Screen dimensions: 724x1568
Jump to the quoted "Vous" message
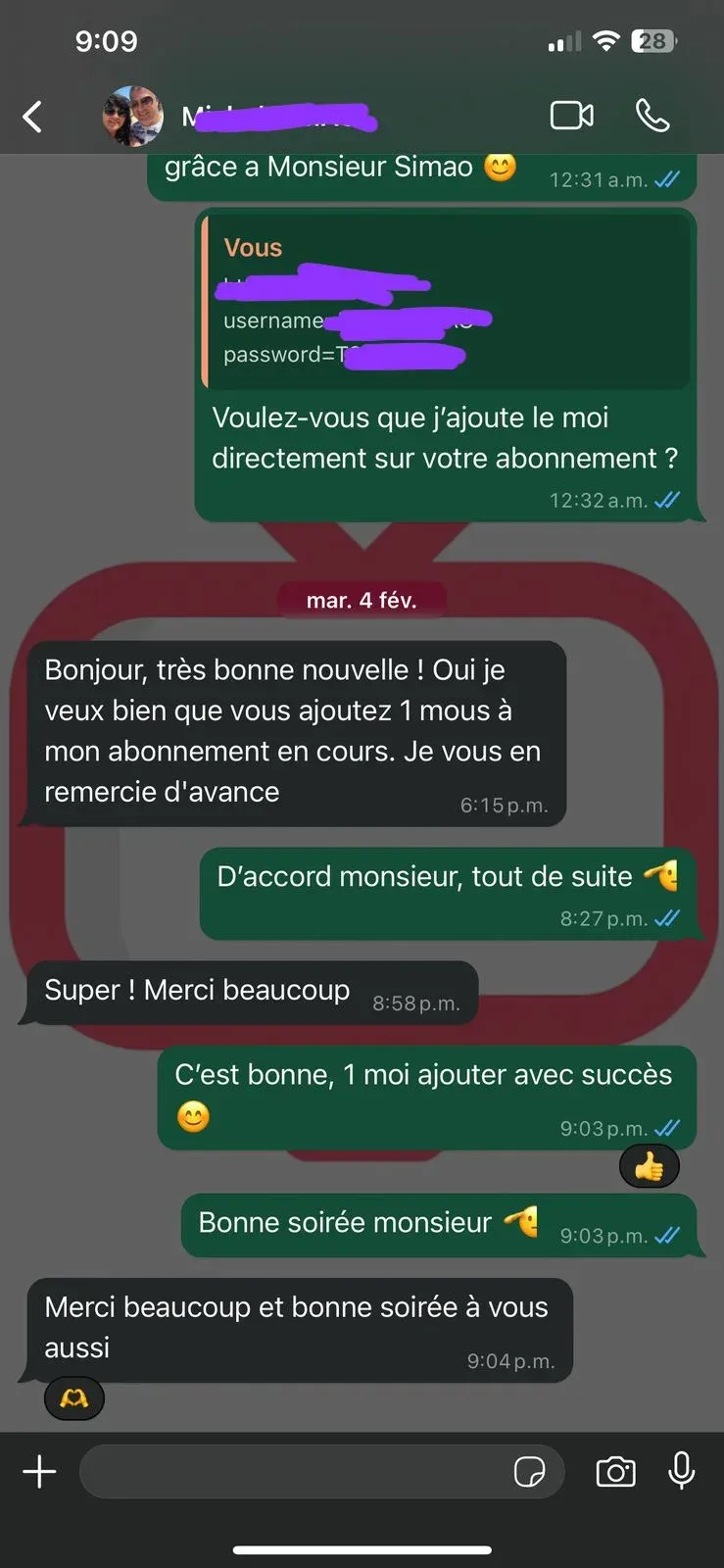[x=446, y=303]
